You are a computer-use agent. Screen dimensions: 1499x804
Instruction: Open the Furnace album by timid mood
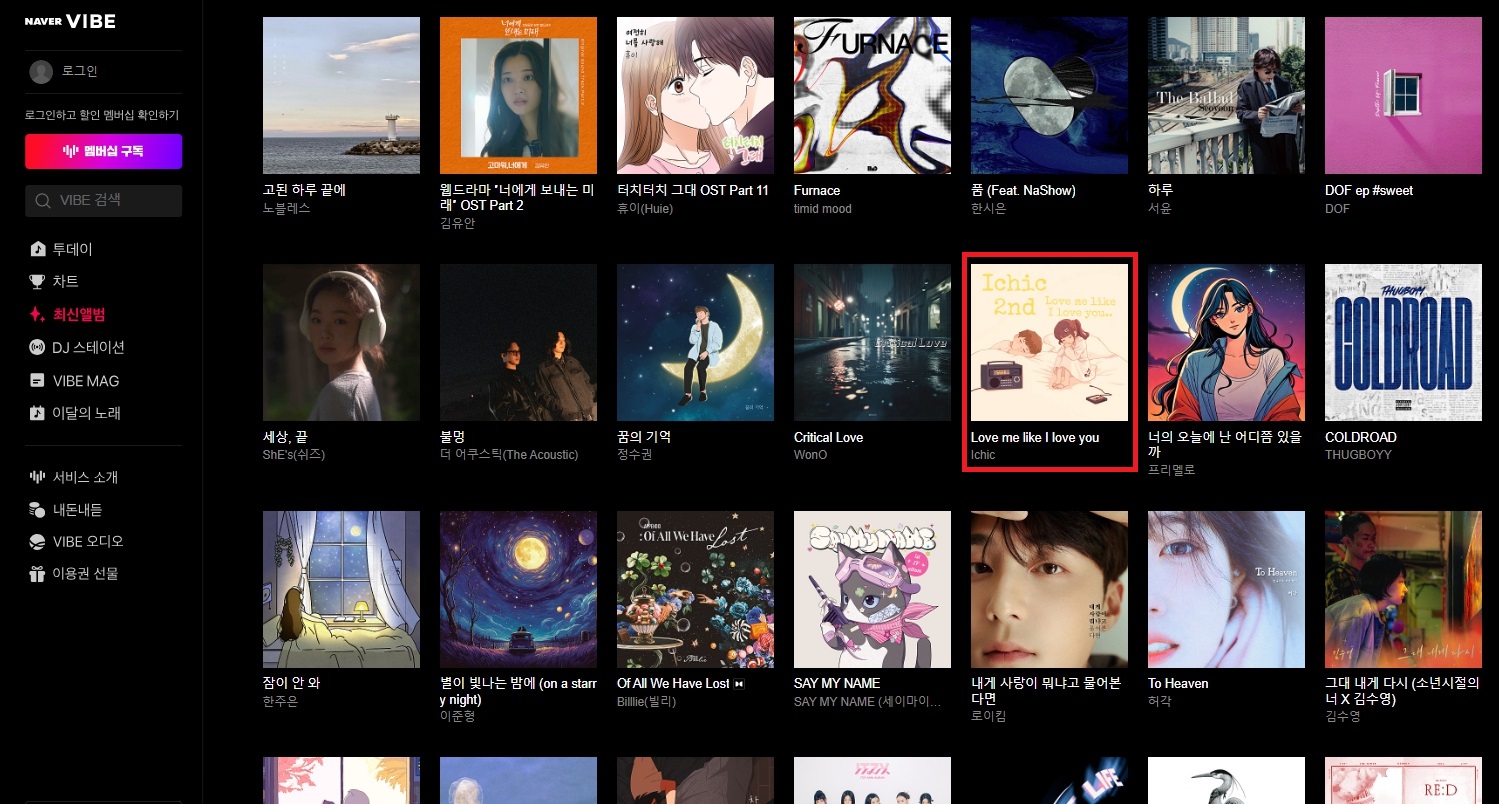click(x=871, y=96)
